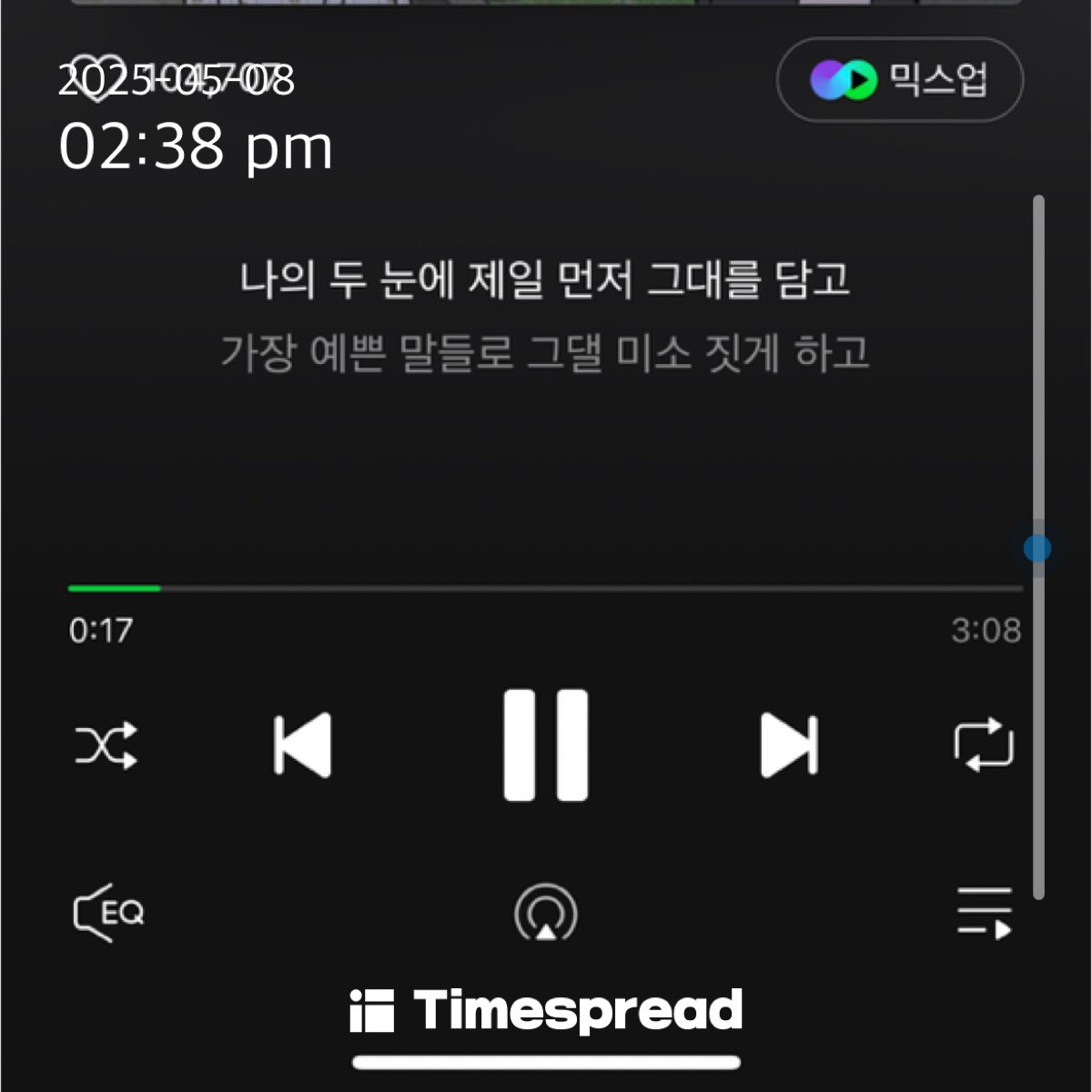Open AirPlay output device selection
Screen dimensions: 1092x1092
[546, 913]
